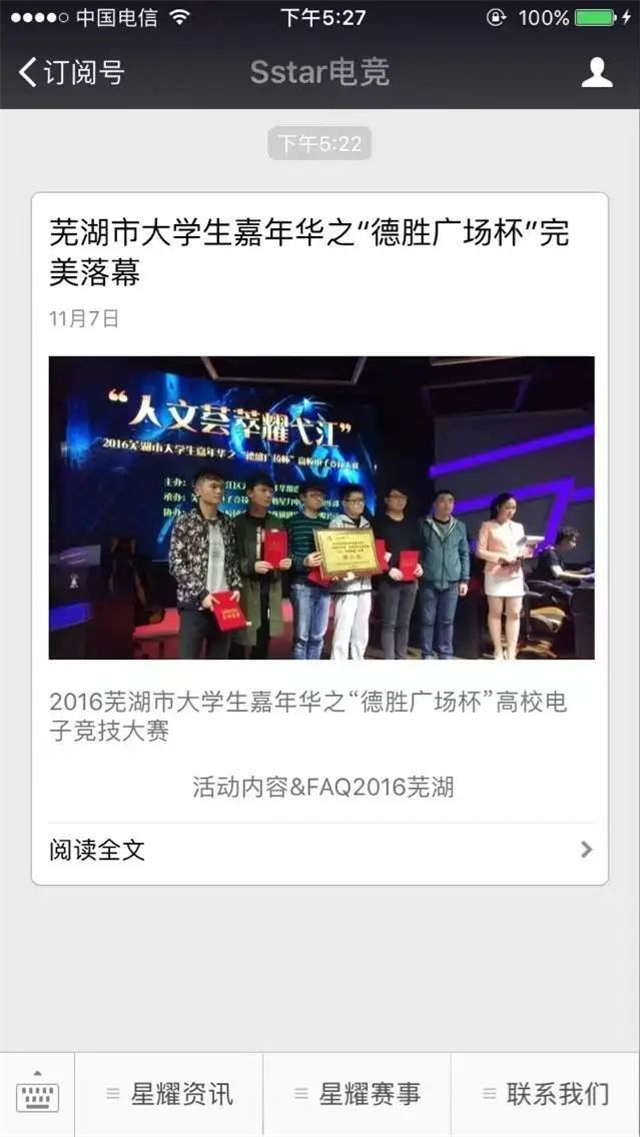Open the 德胜广场杯 article card
The width and height of the screenshot is (640, 1137).
click(x=320, y=507)
